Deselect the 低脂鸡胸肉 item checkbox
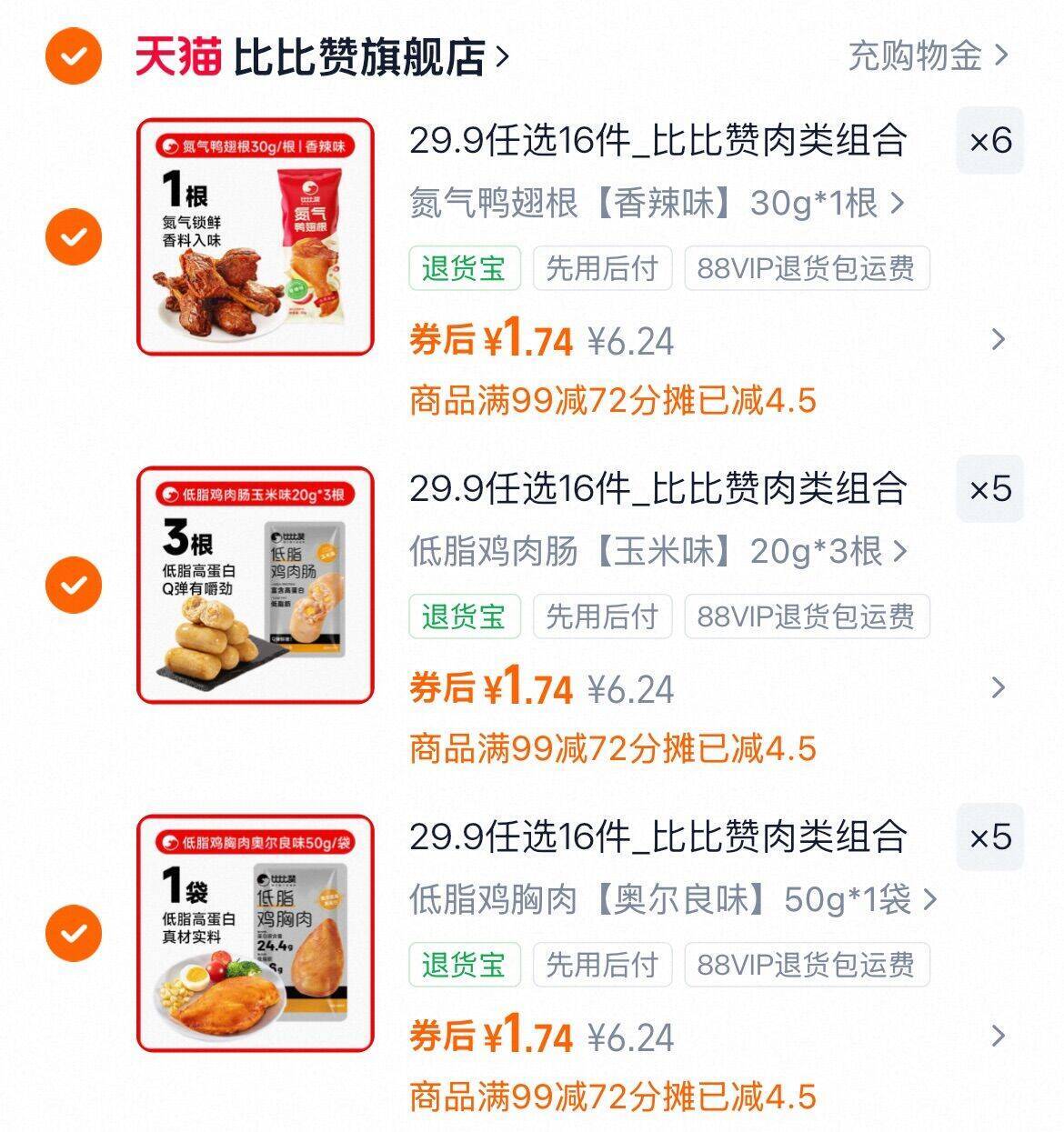The height and width of the screenshot is (1132, 1064). click(74, 933)
